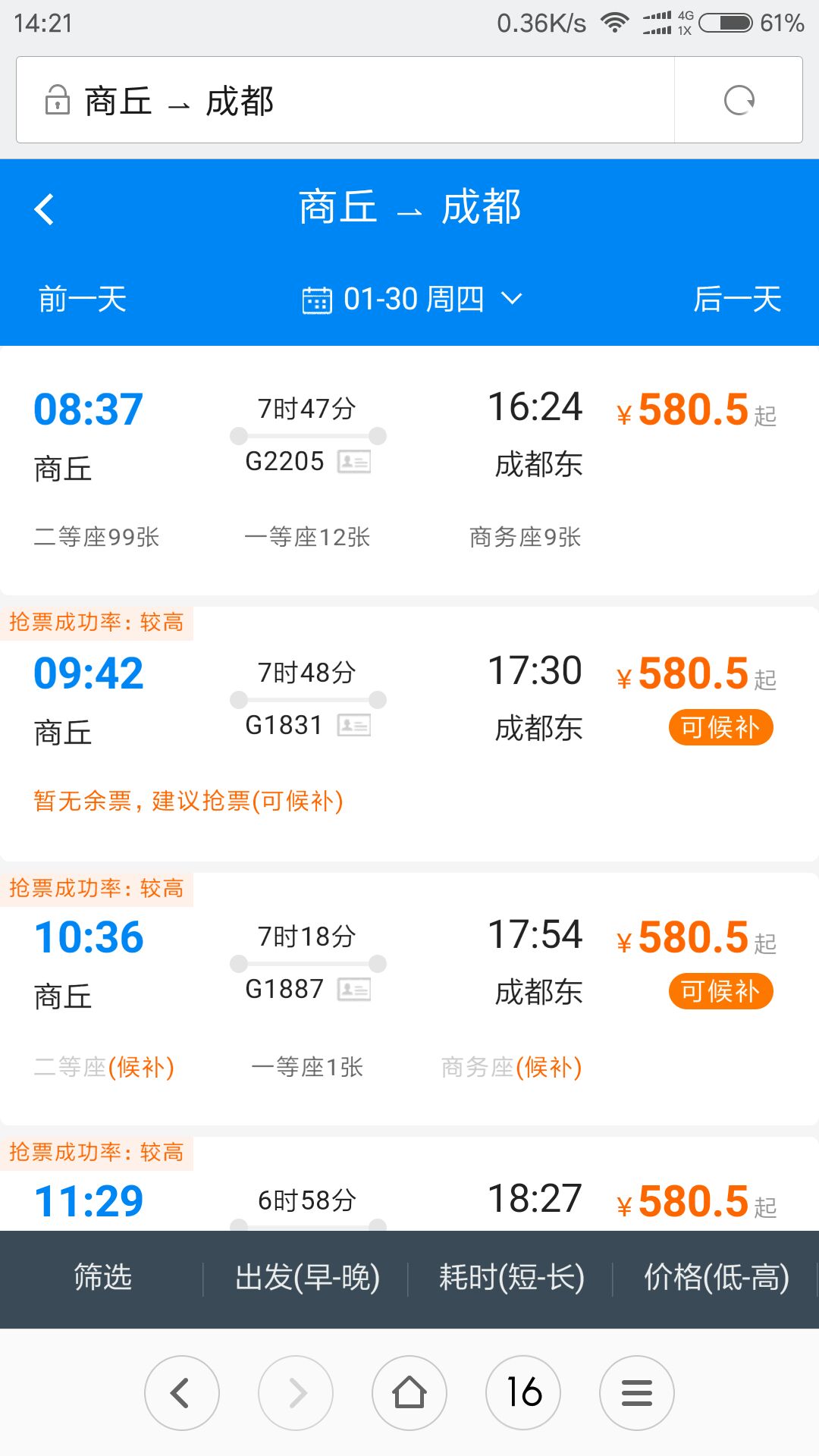Select the 09:42 G1831 train
Screen dimensions: 819x1456
pos(409,734)
